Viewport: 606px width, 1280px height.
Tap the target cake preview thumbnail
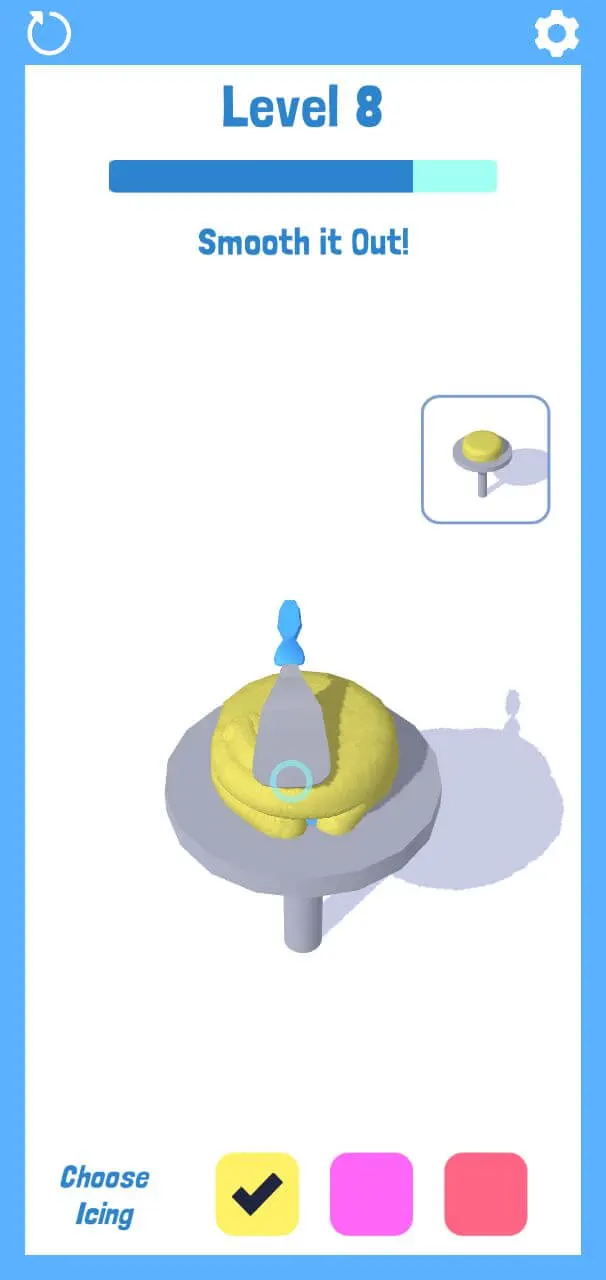485,459
